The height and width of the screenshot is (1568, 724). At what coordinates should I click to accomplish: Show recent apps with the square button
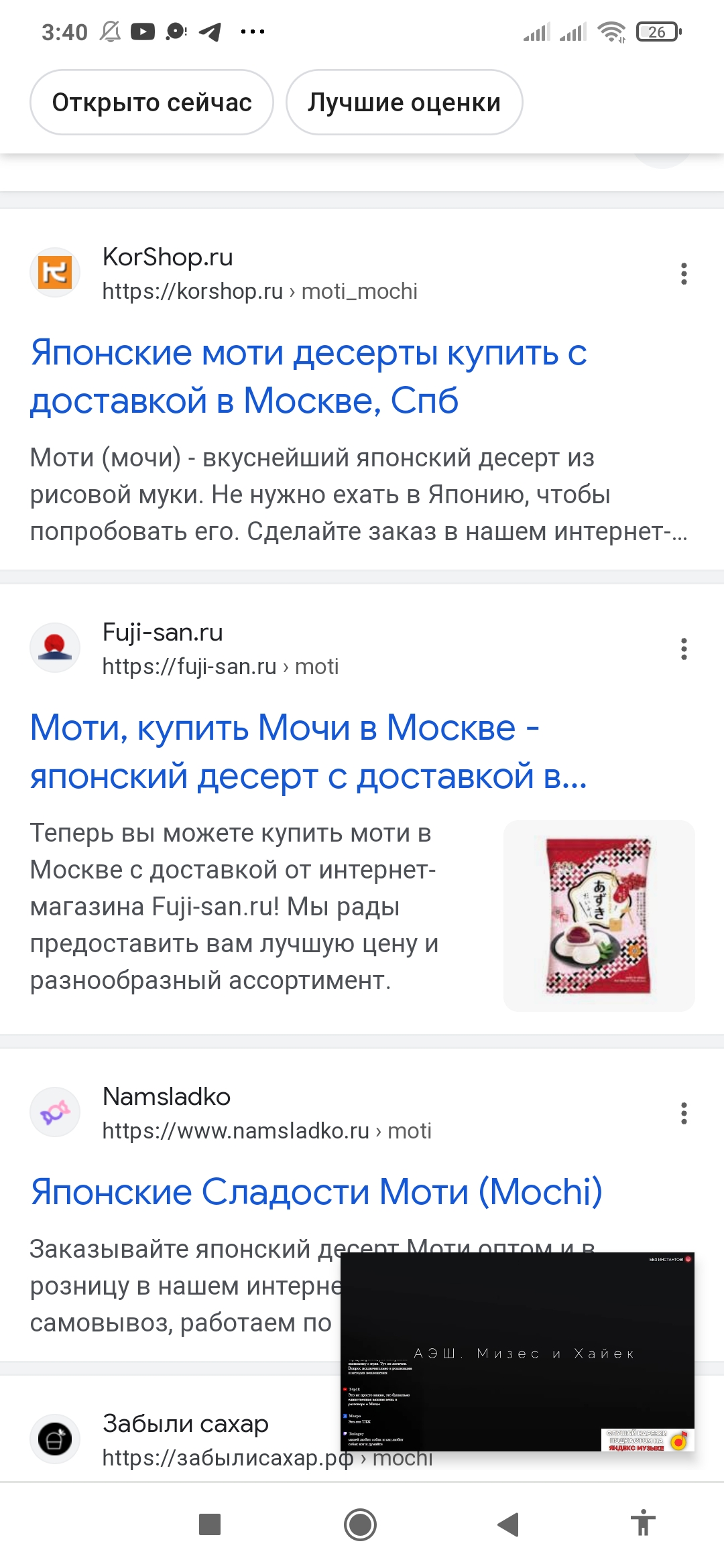[210, 1524]
